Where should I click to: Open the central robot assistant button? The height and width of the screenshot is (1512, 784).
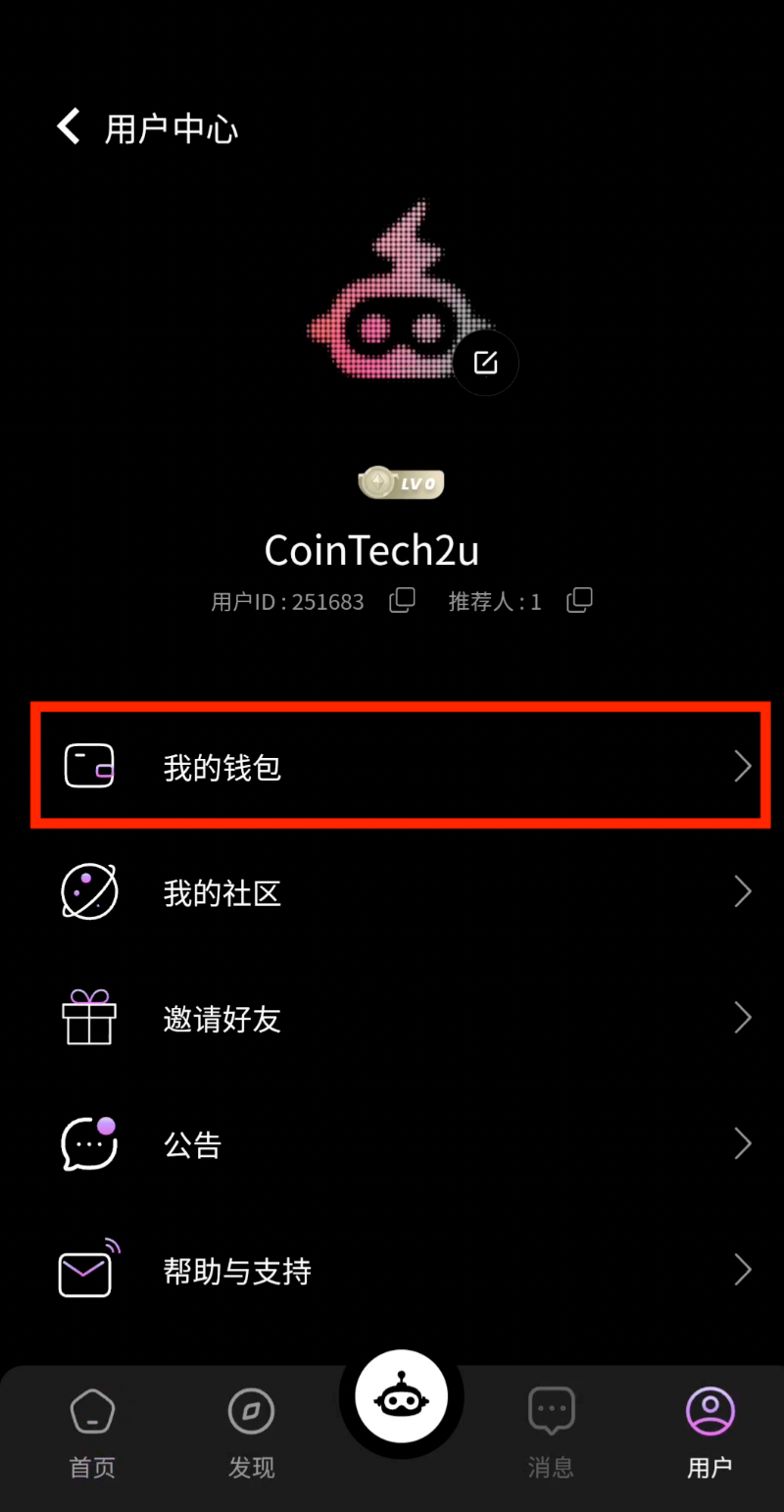[400, 1396]
